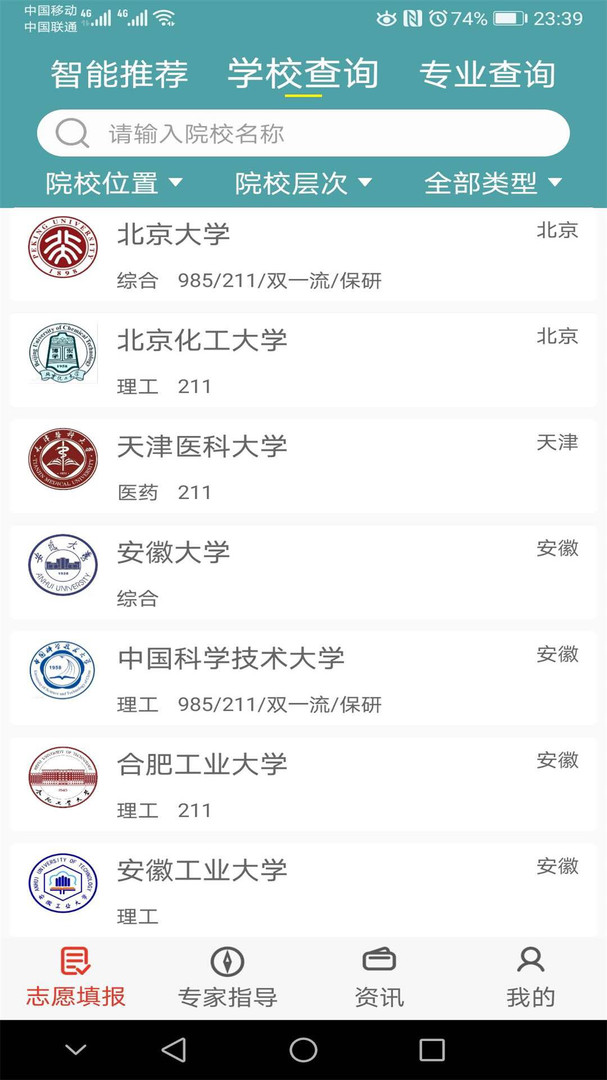Select 志愿填报 in bottom navigation
This screenshot has height=1080, width=607.
(76, 978)
